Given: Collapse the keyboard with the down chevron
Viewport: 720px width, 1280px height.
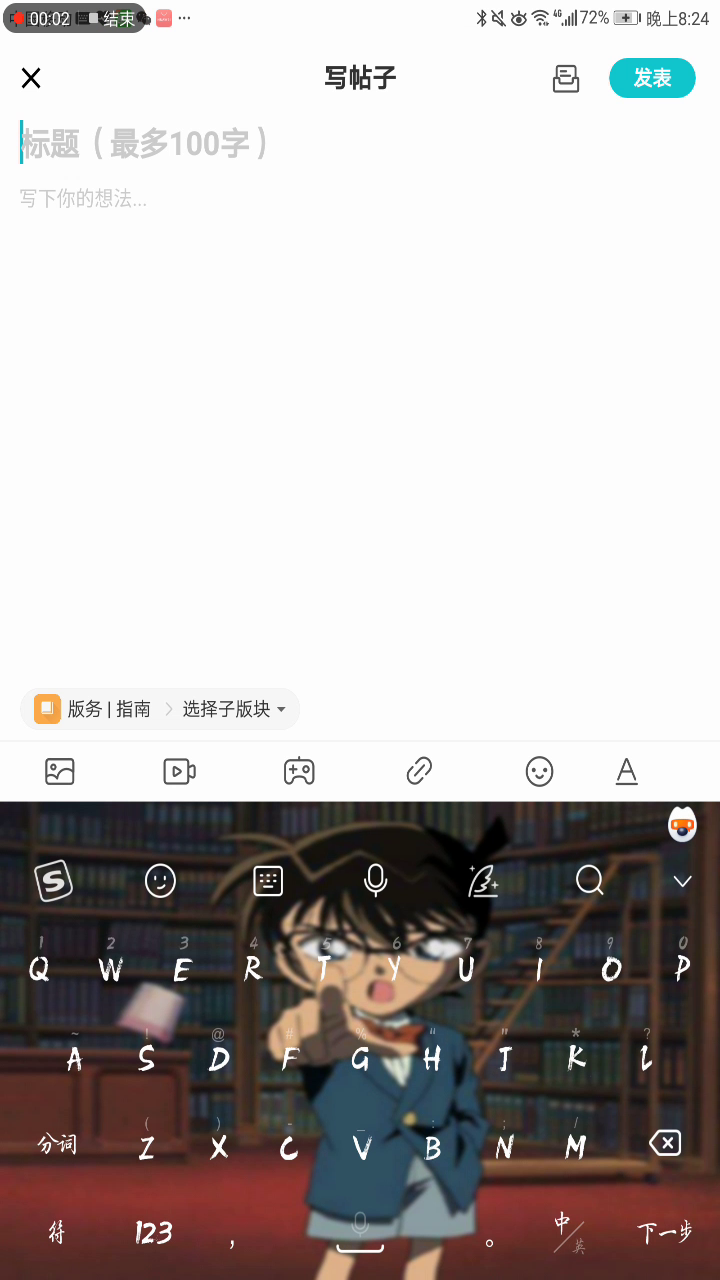Looking at the screenshot, I should [682, 881].
